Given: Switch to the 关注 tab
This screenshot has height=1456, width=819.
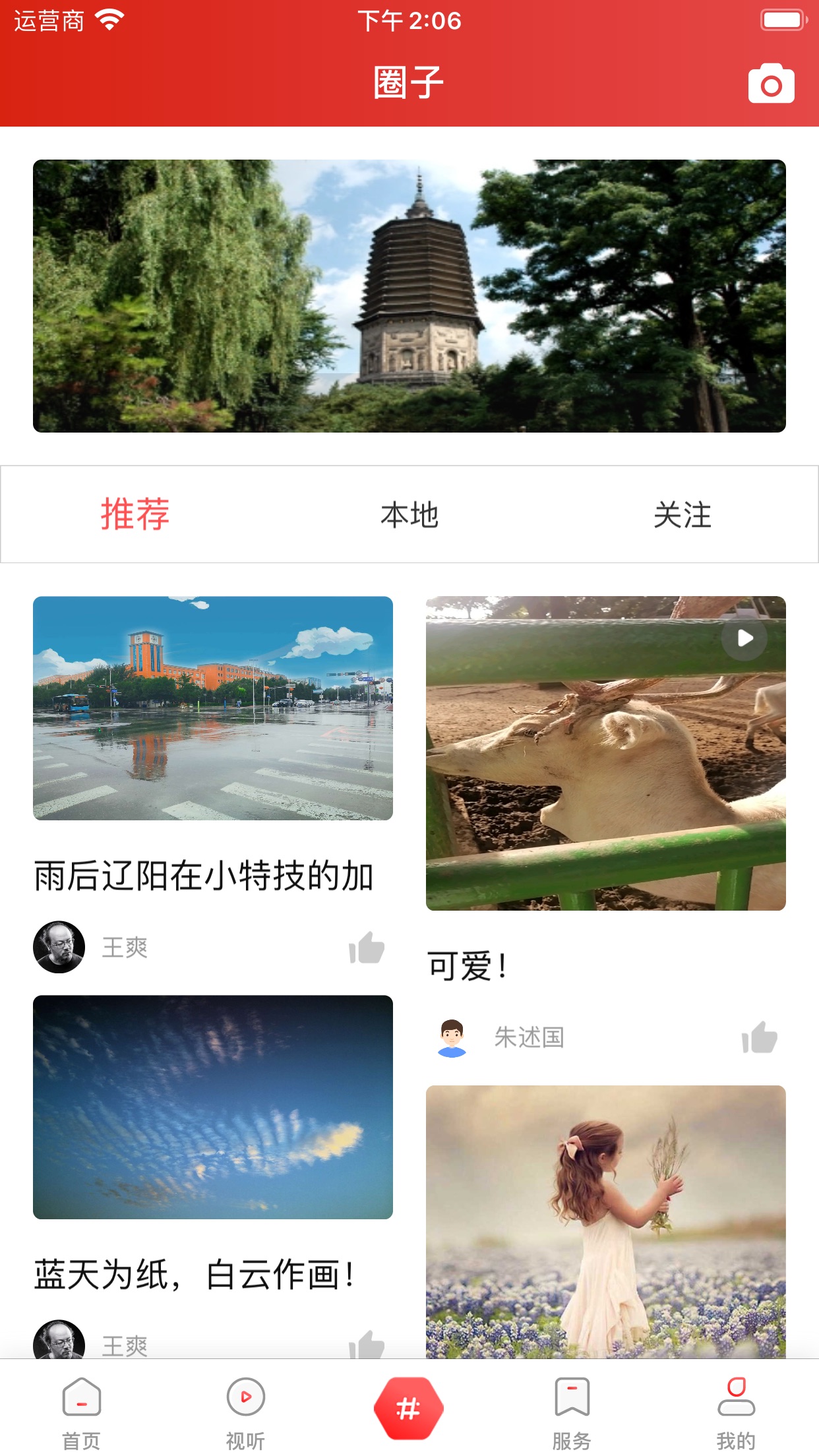Looking at the screenshot, I should [682, 514].
